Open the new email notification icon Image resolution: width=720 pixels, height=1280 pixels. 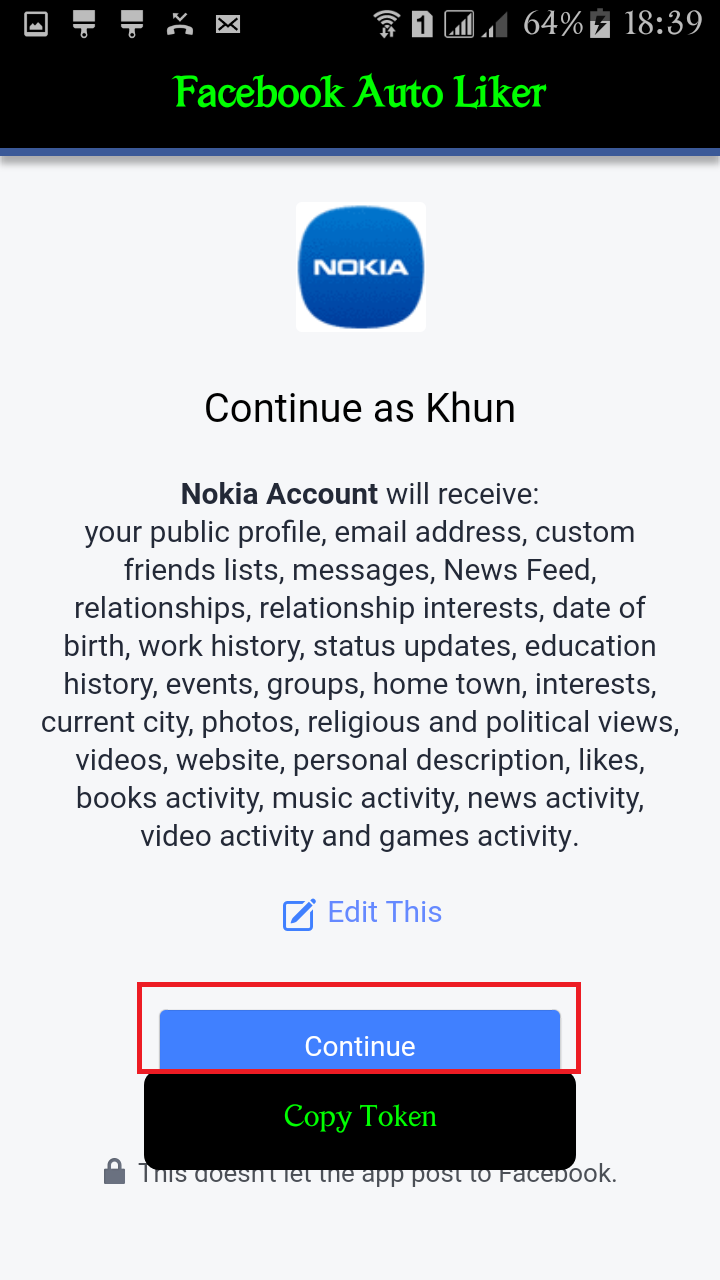(228, 22)
